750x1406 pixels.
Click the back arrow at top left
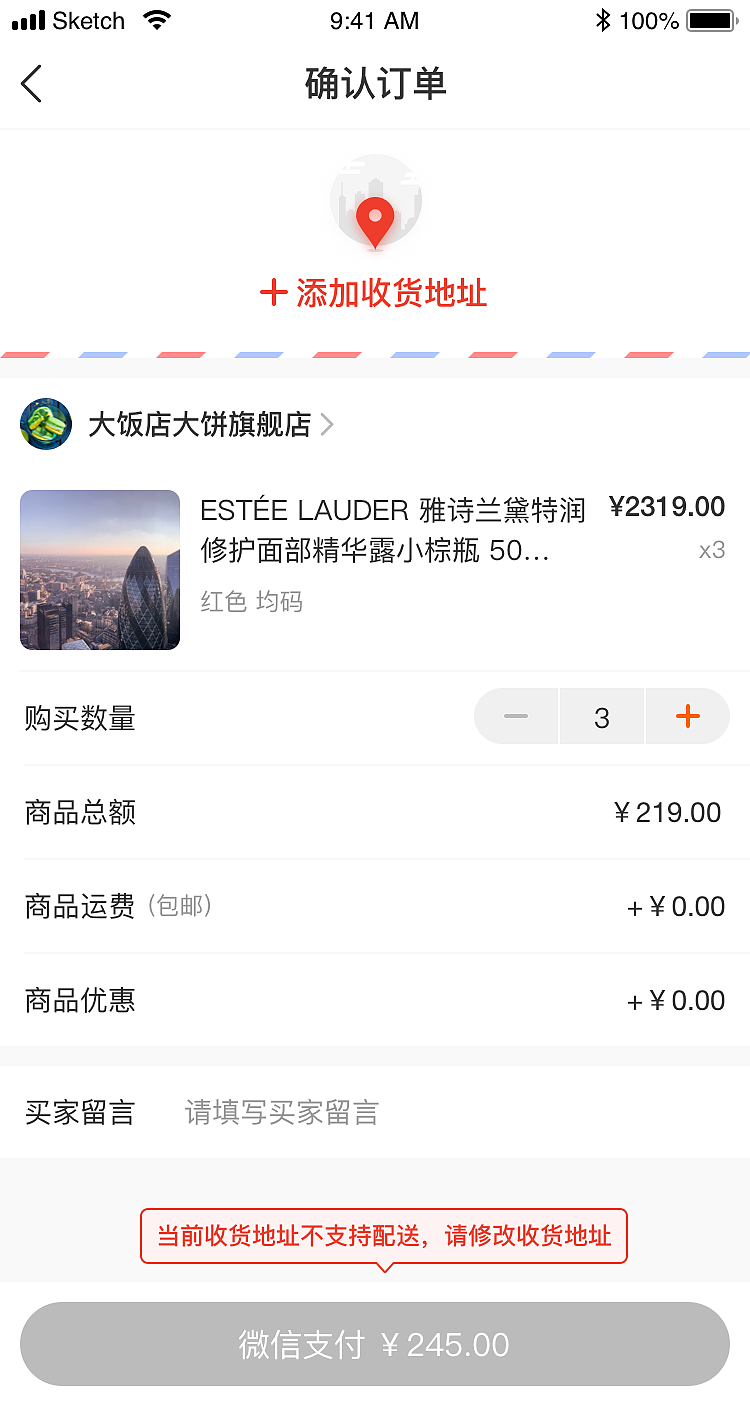pyautogui.click(x=31, y=84)
